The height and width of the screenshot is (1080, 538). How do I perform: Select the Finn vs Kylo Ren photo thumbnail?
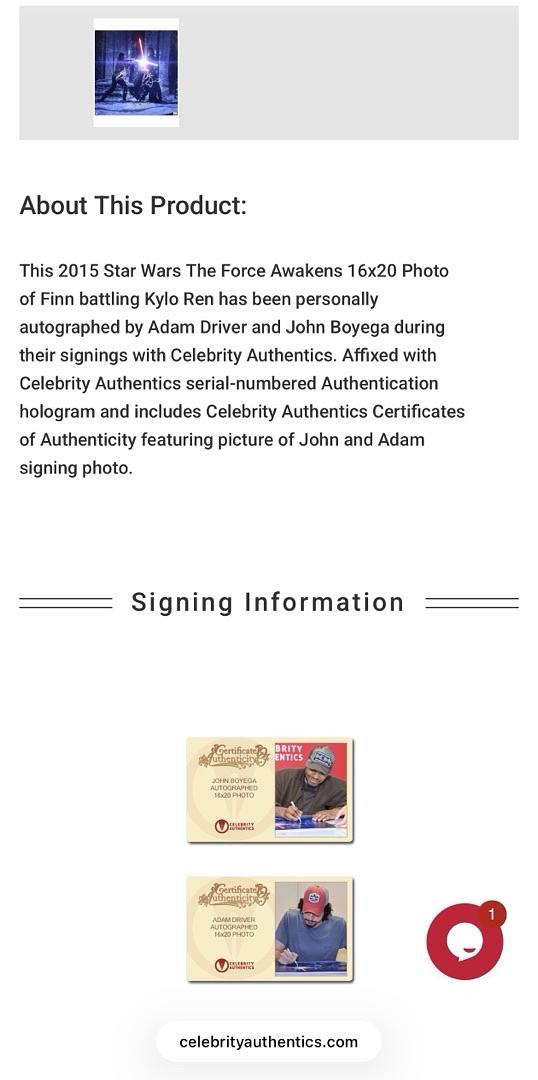[136, 72]
